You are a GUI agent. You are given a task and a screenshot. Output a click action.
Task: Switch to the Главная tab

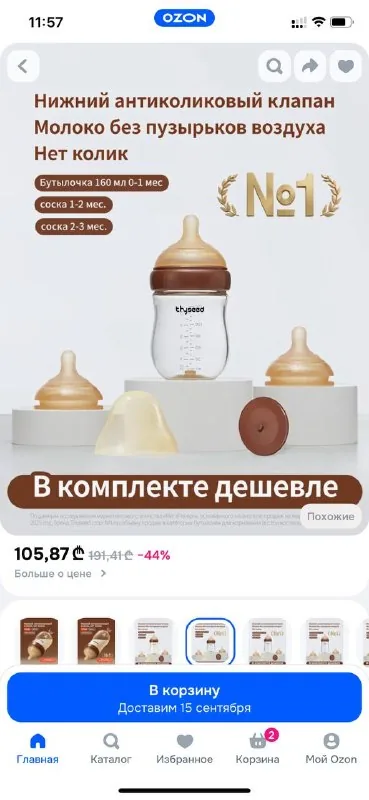(38, 748)
